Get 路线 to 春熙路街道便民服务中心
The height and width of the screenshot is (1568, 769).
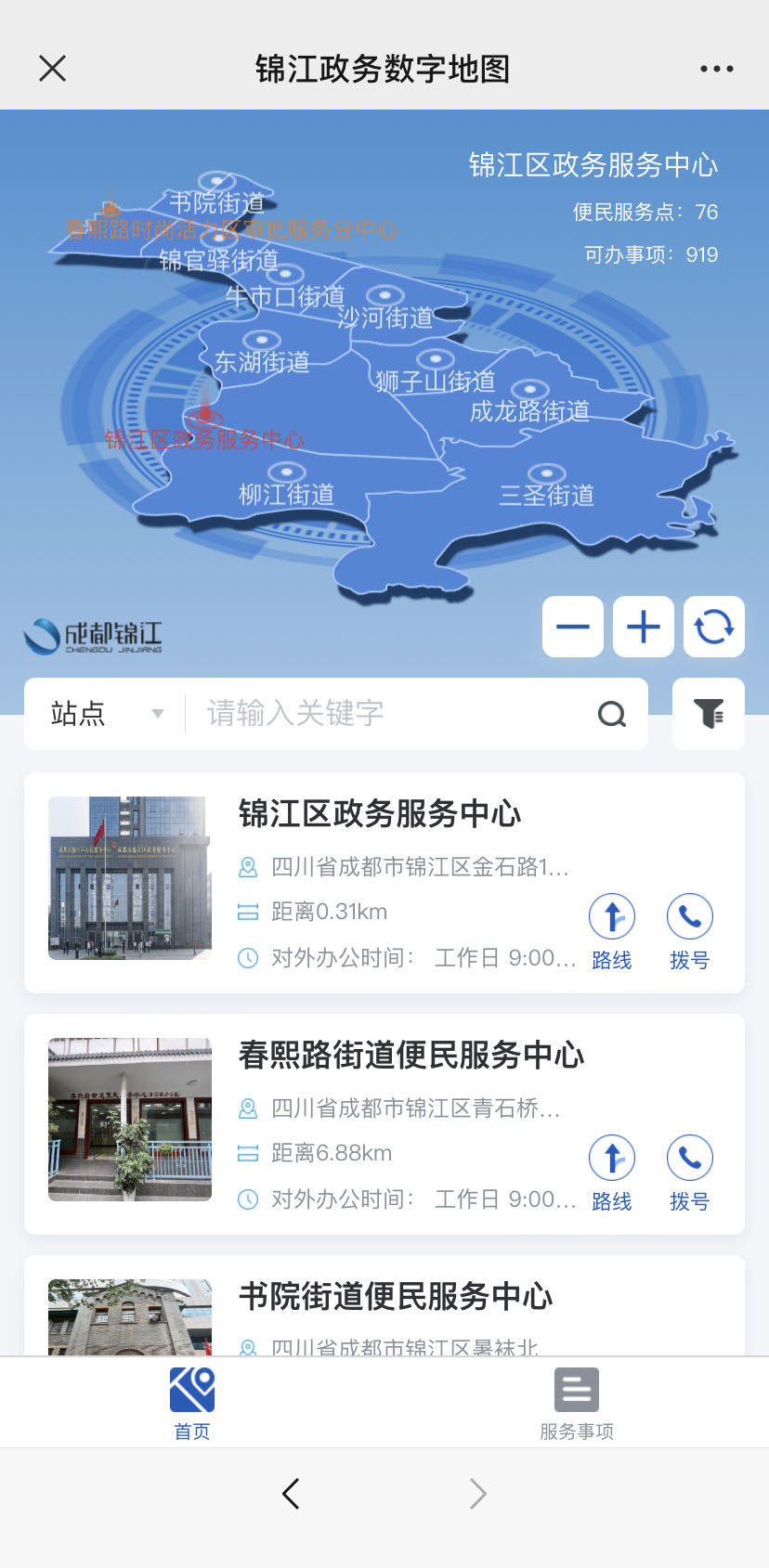click(x=612, y=1173)
